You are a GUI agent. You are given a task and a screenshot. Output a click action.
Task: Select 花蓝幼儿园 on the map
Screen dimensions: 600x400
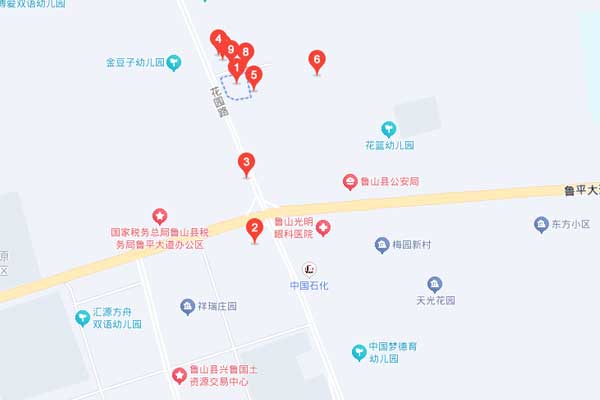(389, 128)
